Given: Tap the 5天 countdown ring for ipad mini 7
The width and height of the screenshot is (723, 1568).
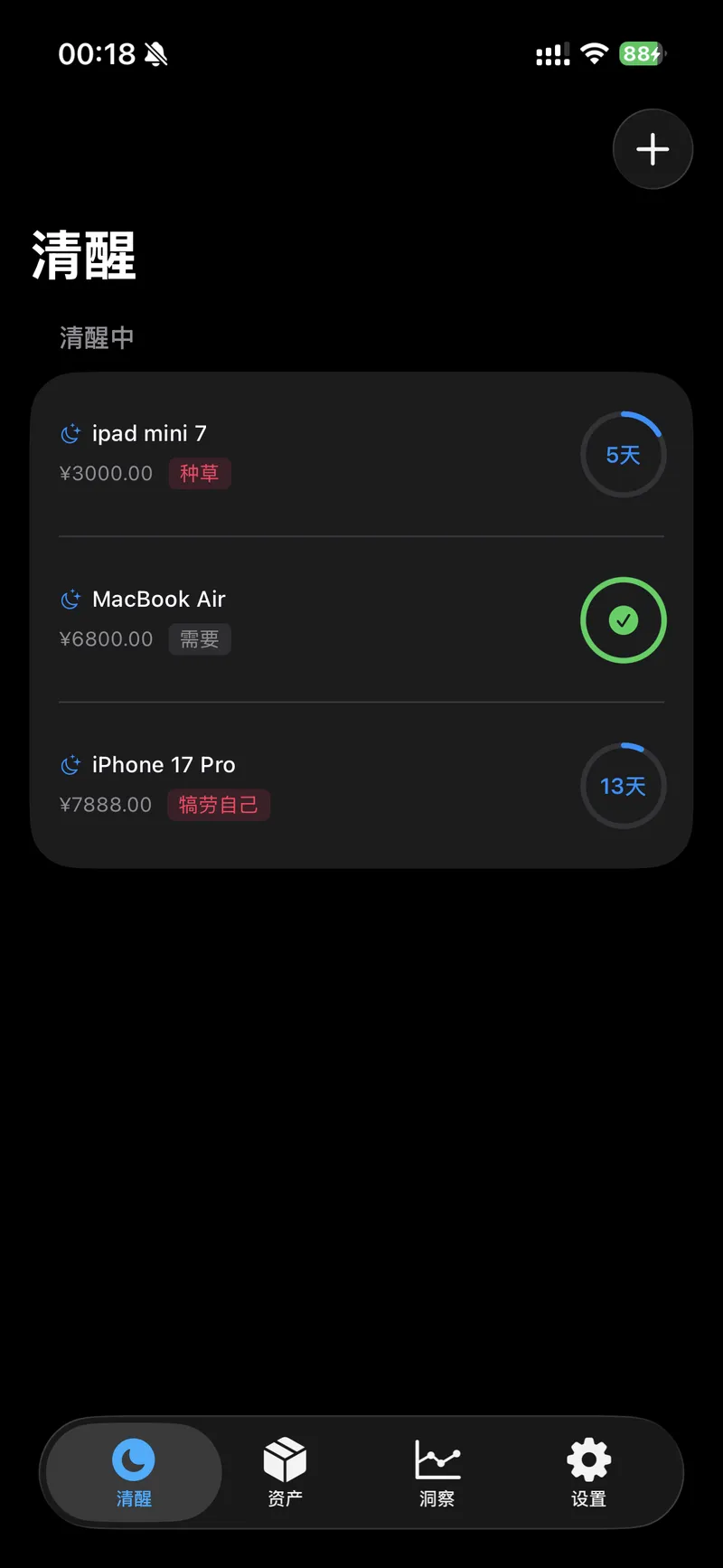Looking at the screenshot, I should 624,454.
